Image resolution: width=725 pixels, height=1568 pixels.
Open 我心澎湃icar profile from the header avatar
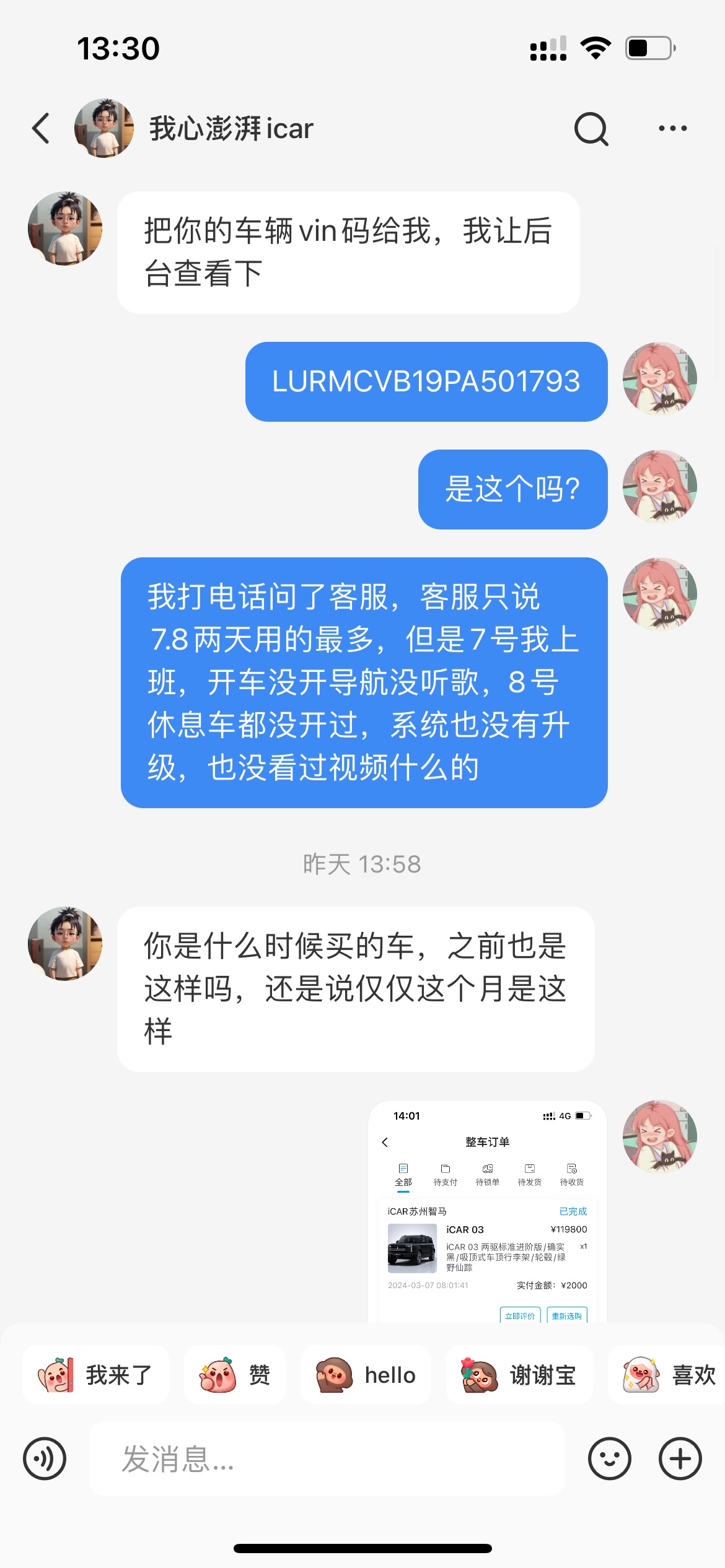[x=103, y=128]
